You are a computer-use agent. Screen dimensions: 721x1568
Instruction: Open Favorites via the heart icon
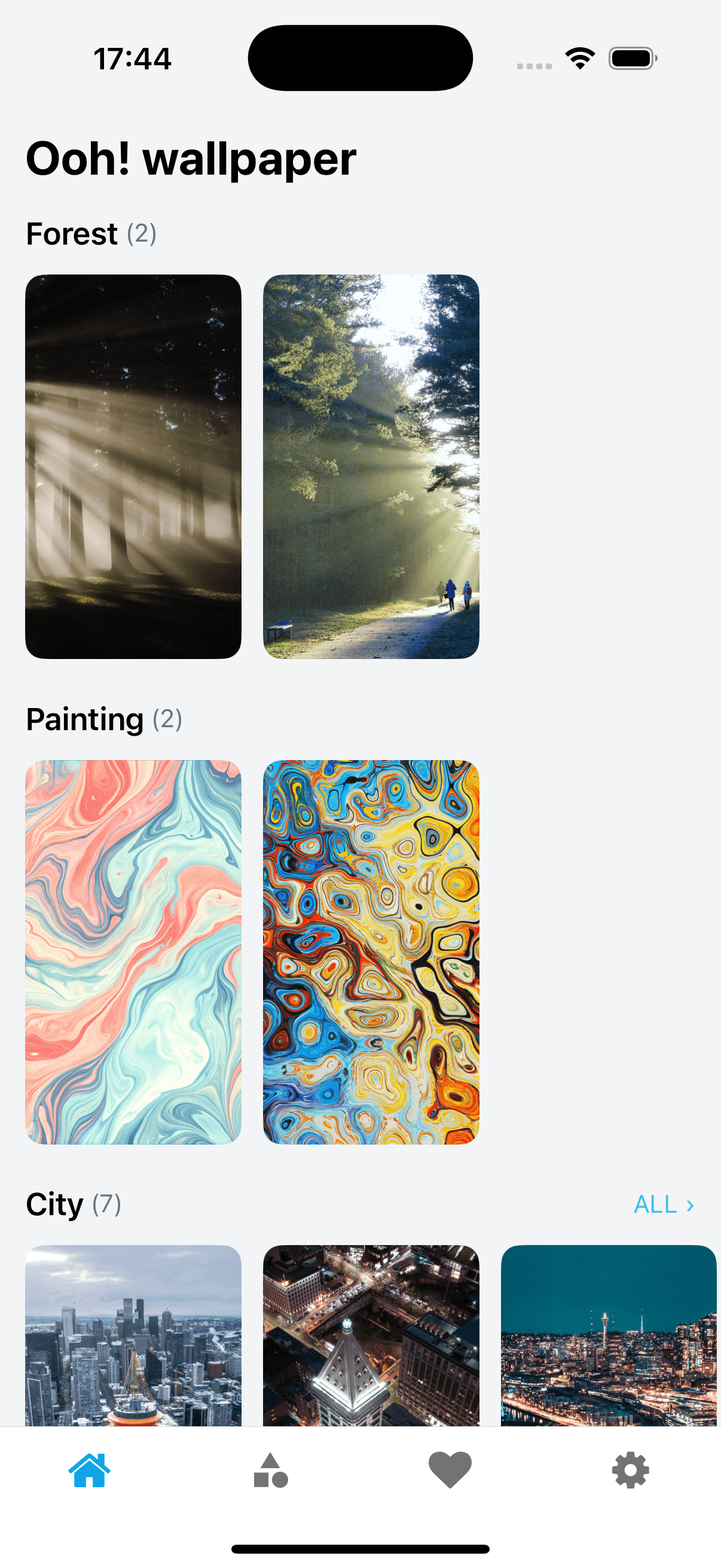[x=450, y=1471]
